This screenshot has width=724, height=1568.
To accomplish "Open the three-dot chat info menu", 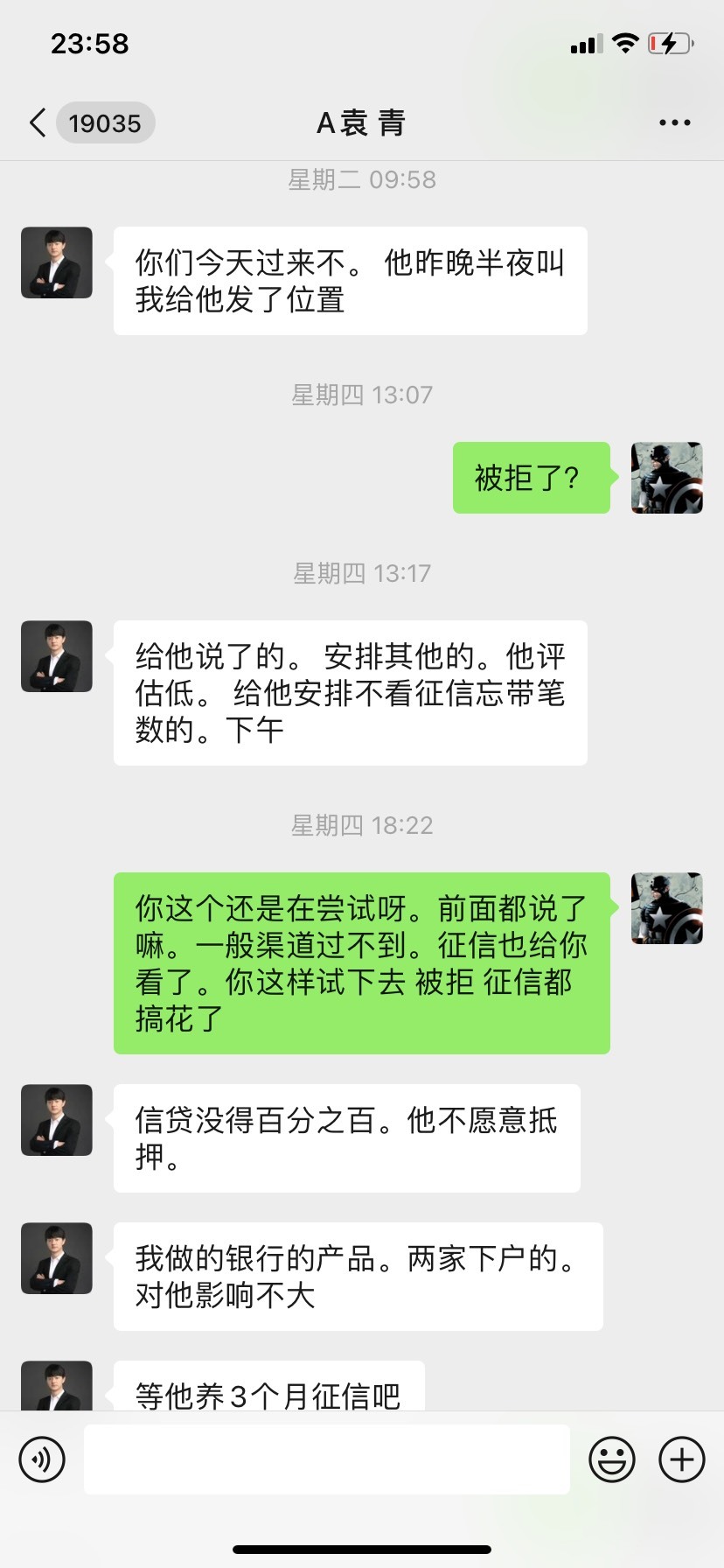I will [674, 123].
